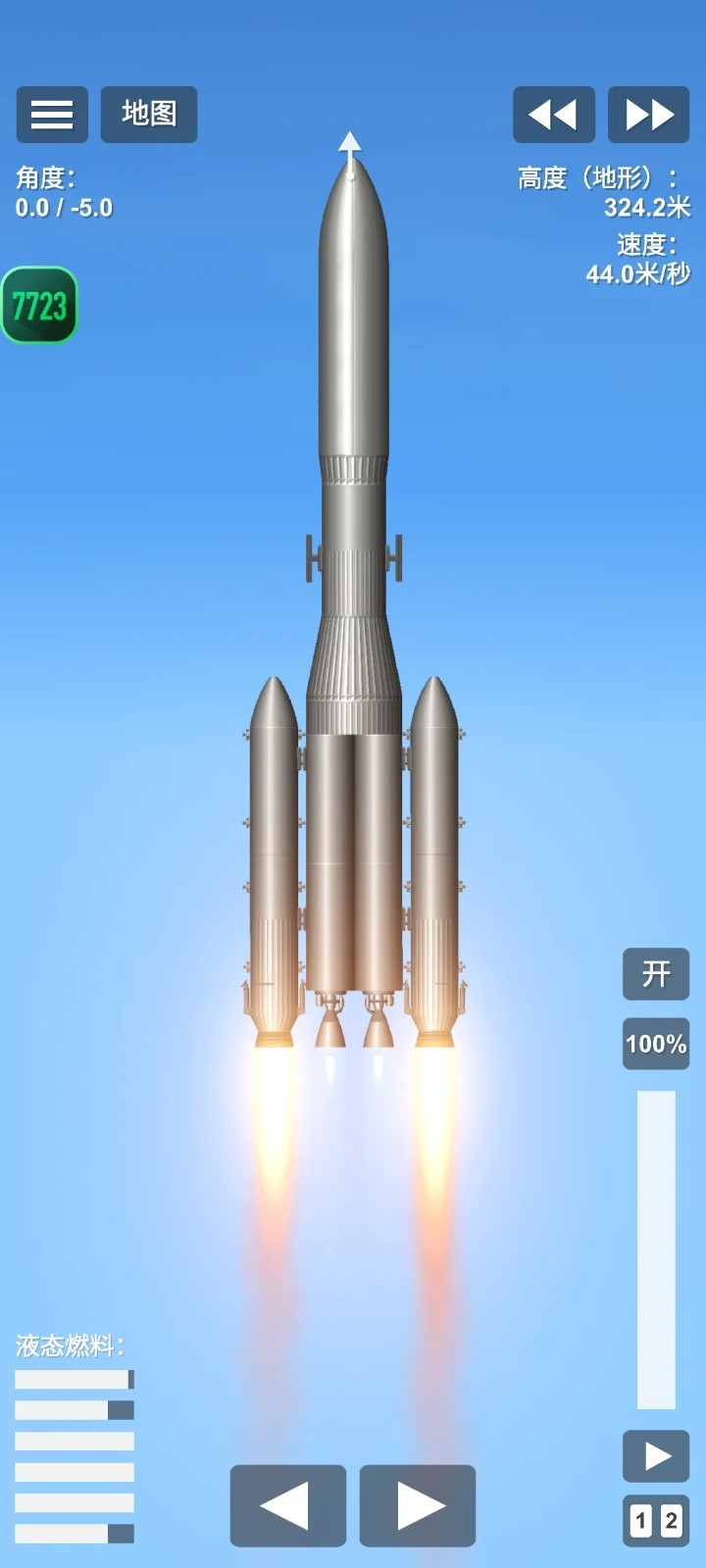Open the 1 2 staging panel
This screenshot has height=1568, width=706.
[656, 1521]
